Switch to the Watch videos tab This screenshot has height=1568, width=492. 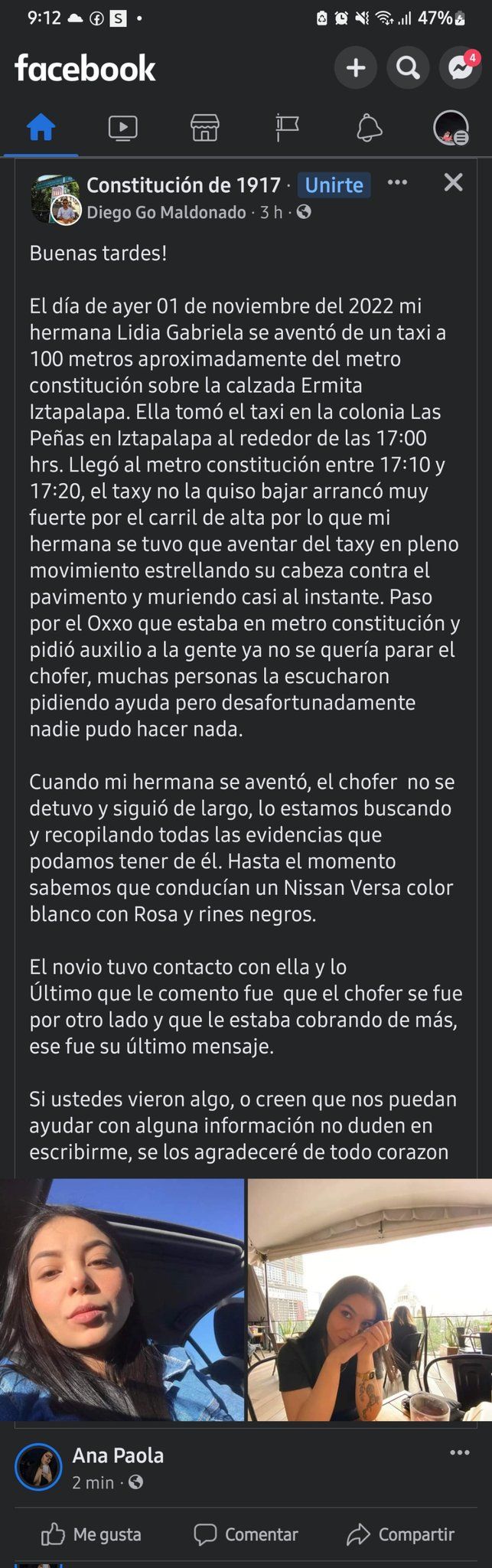(x=122, y=127)
